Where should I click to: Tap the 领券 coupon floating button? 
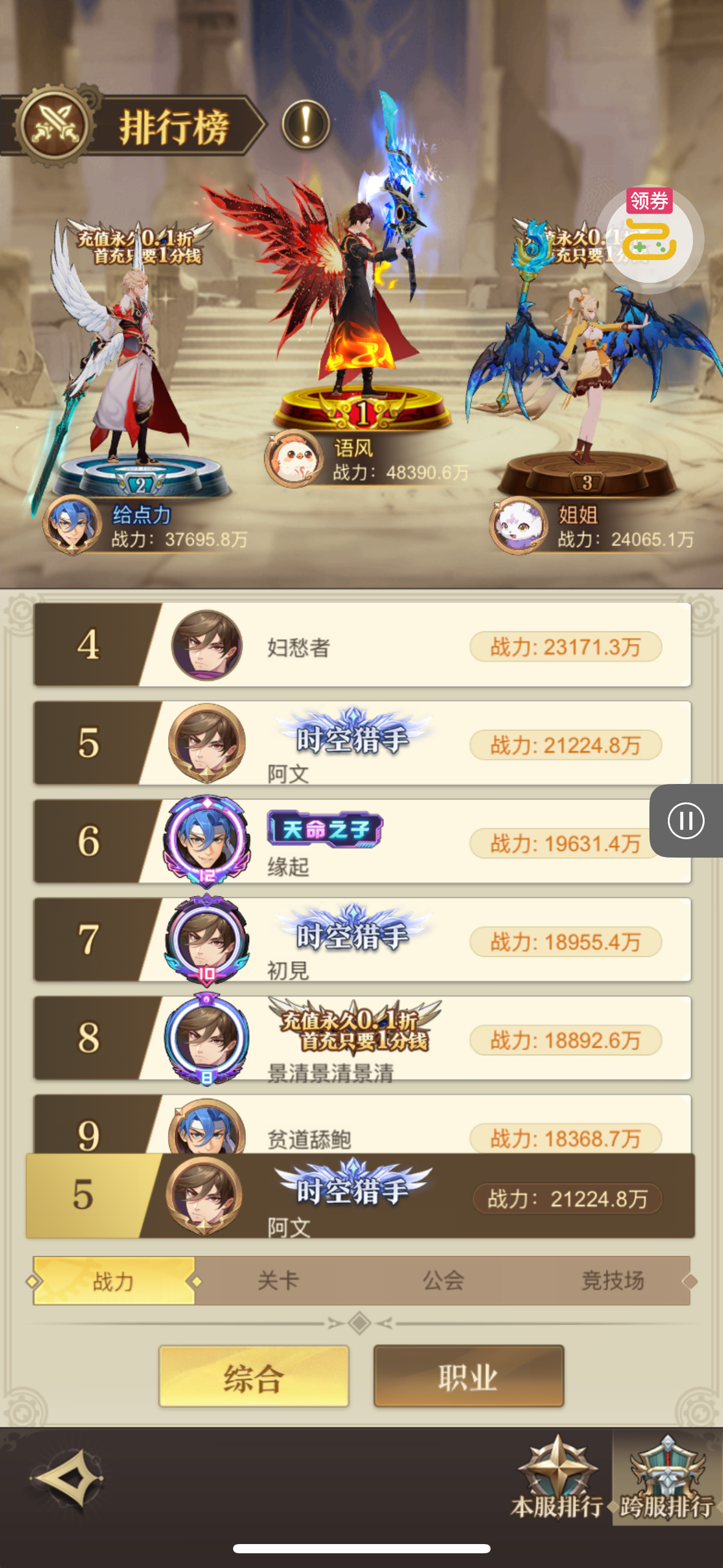[x=649, y=238]
